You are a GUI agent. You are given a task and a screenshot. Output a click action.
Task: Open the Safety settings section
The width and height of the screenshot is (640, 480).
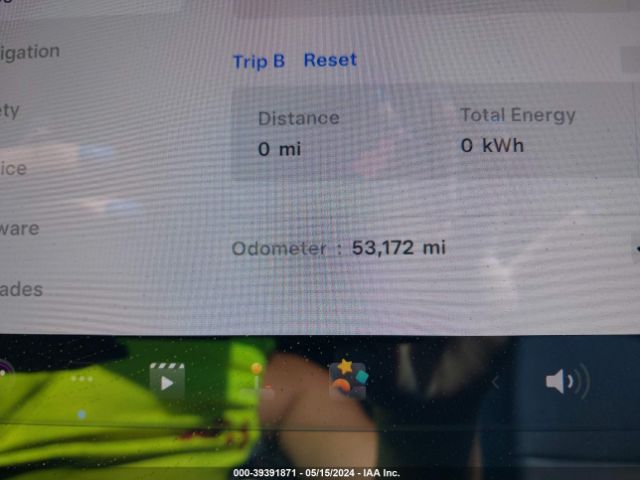click(x=10, y=110)
